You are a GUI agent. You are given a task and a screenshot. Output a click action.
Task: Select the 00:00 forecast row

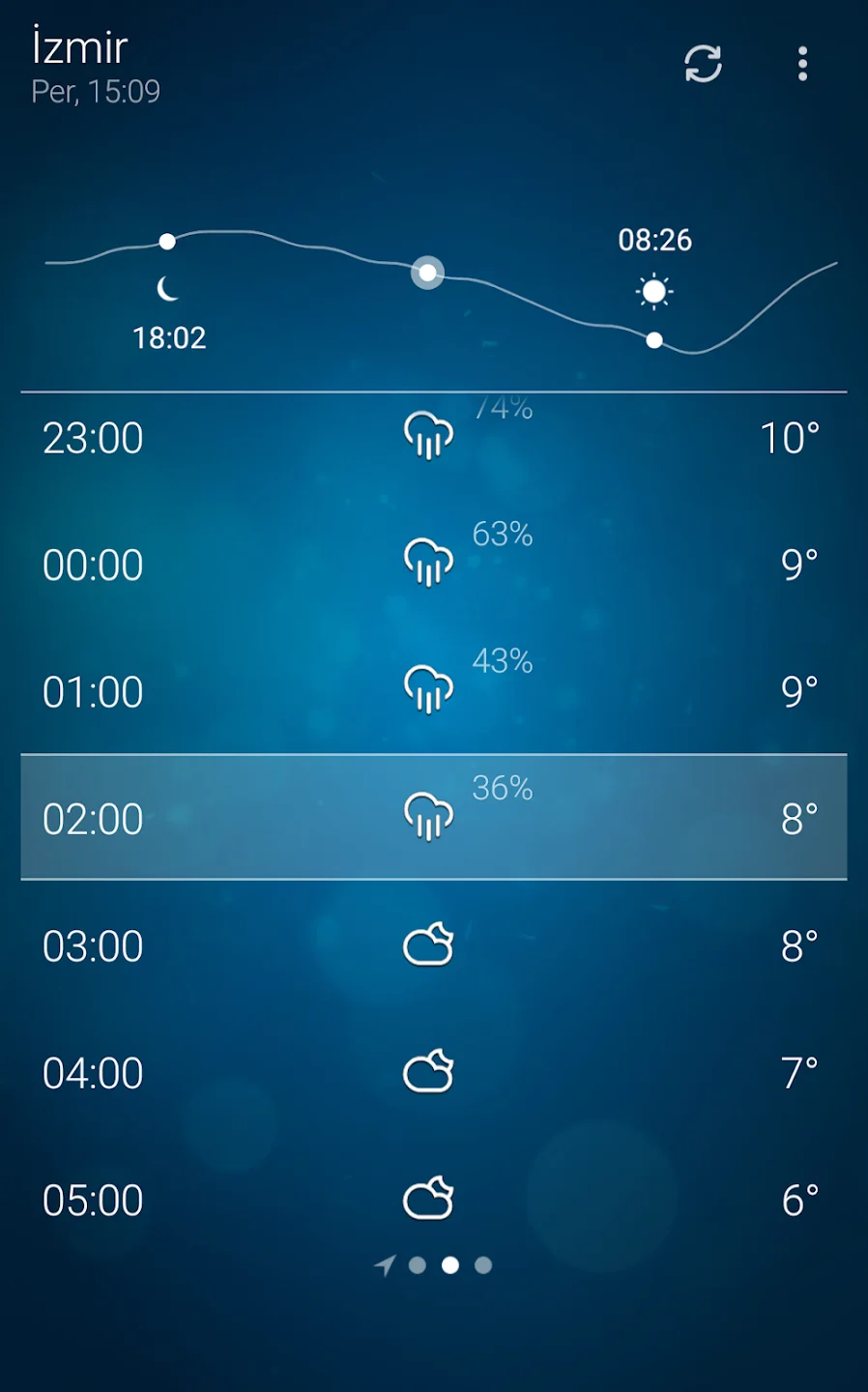434,565
